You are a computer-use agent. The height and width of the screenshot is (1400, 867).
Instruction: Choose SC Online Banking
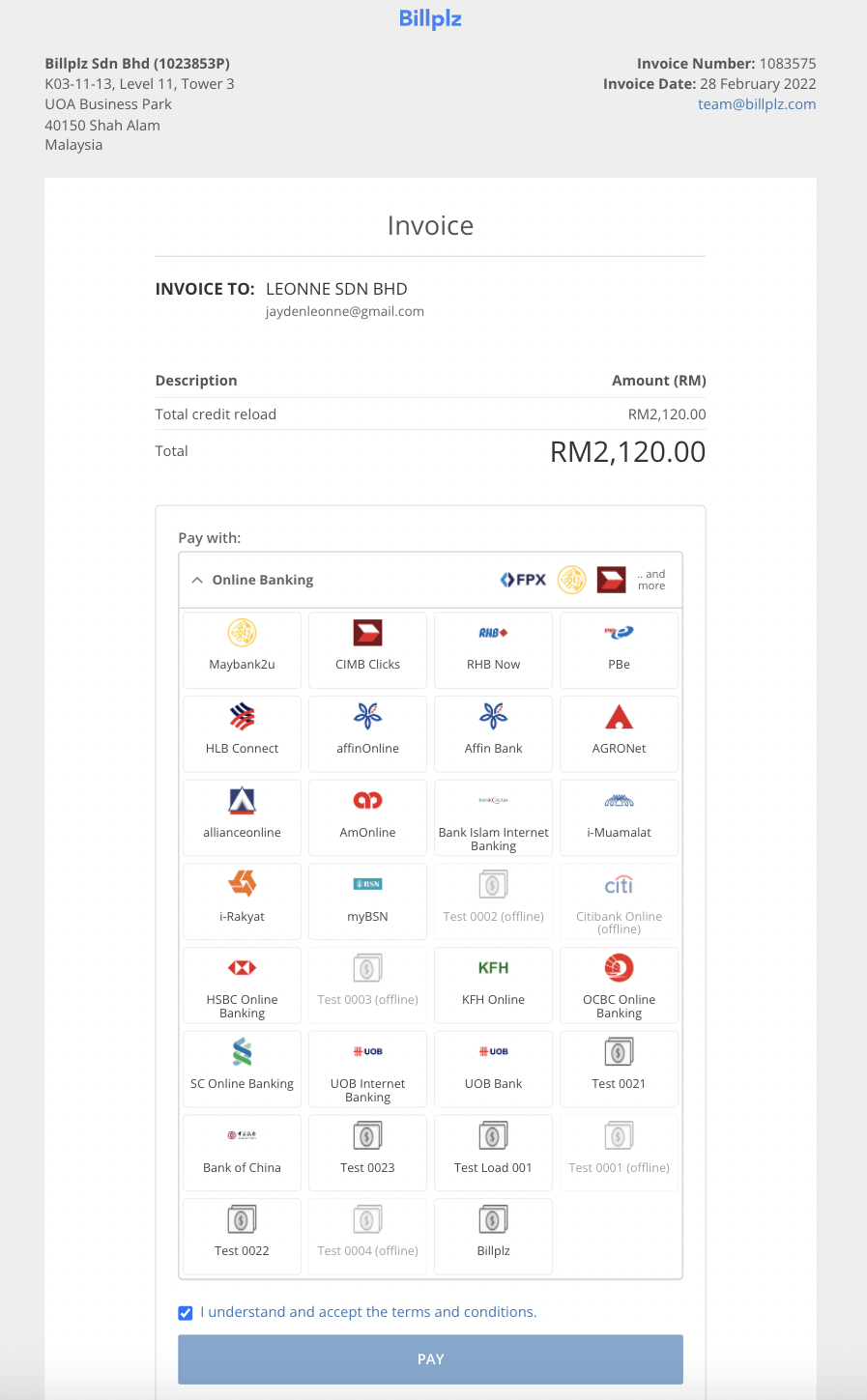pos(242,1068)
